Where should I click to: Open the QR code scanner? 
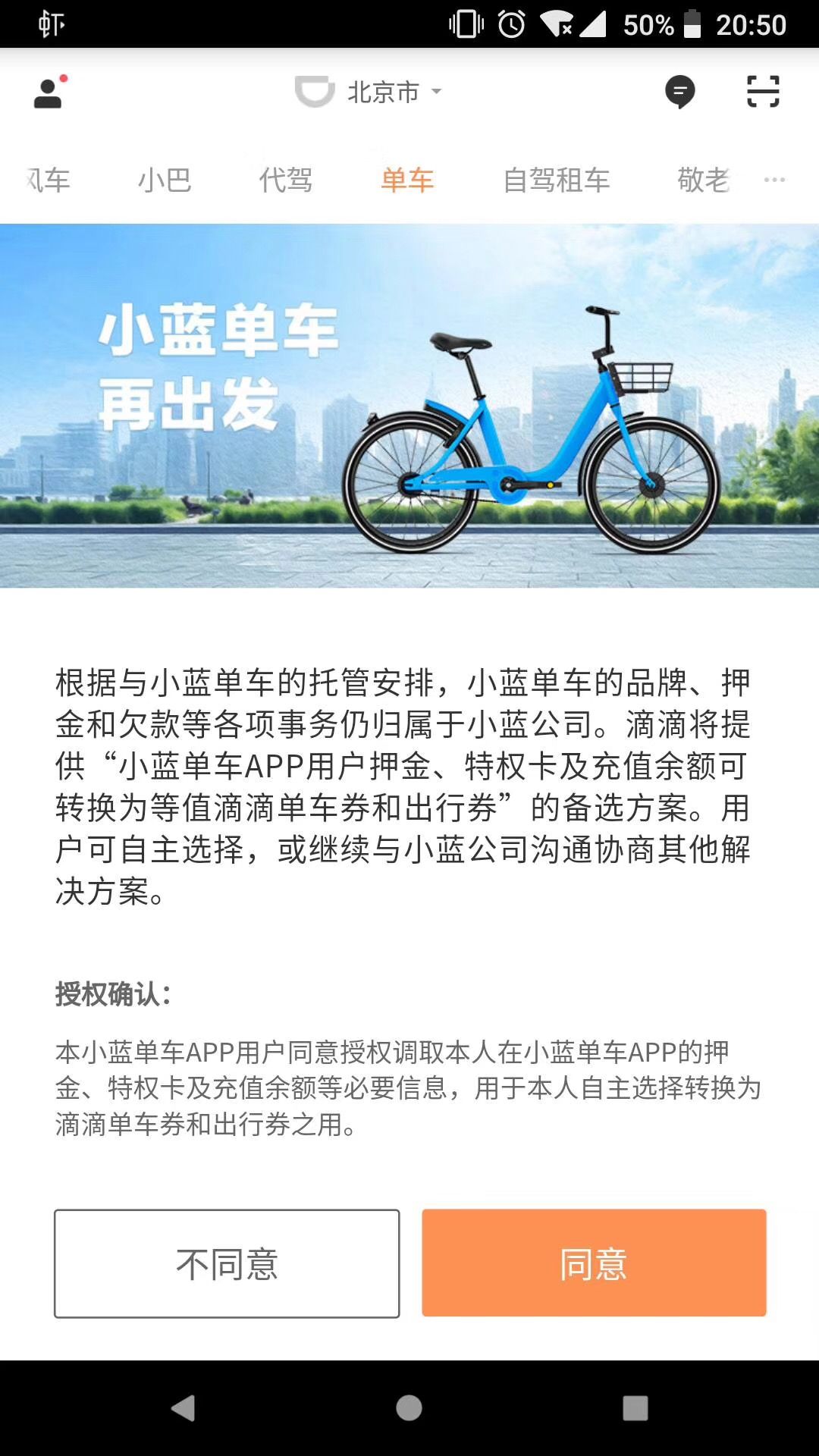point(762,92)
